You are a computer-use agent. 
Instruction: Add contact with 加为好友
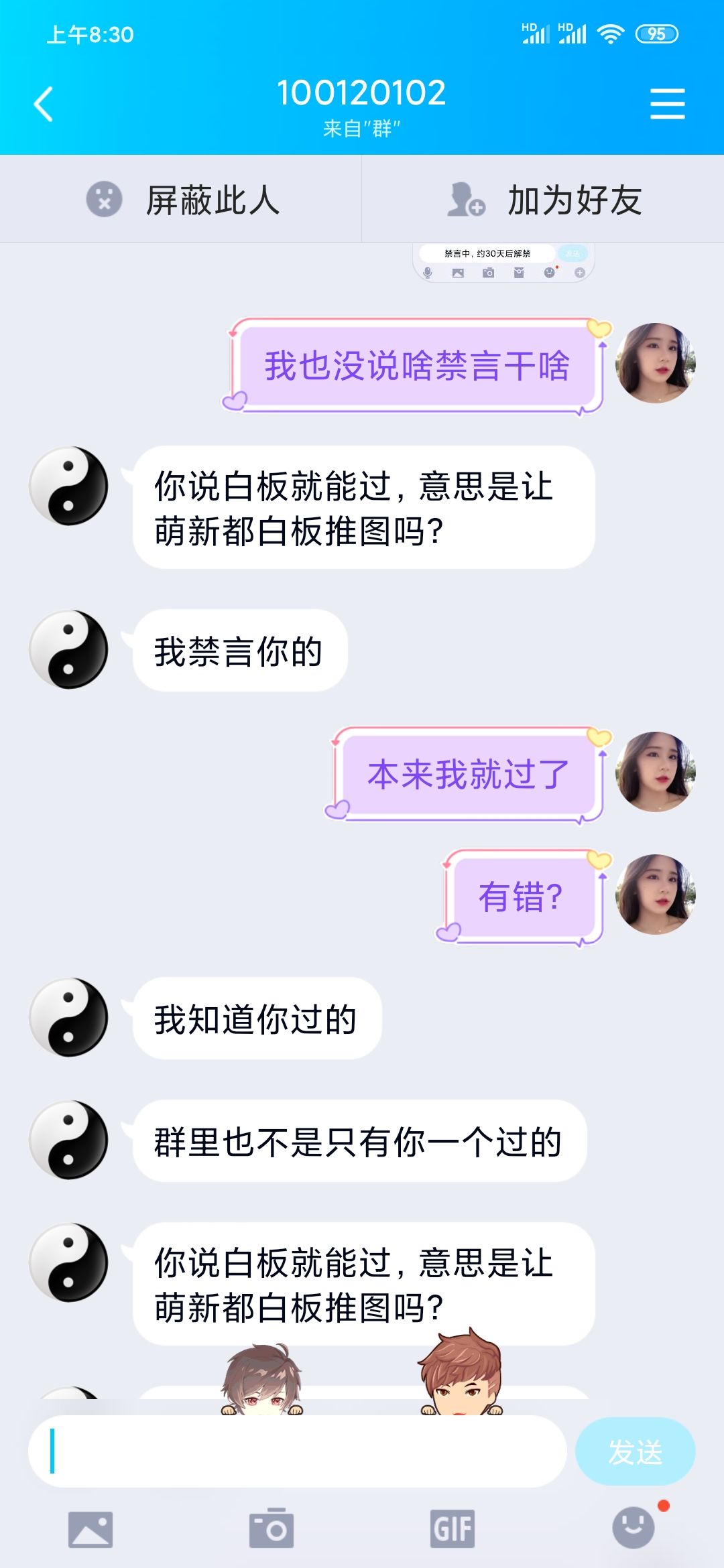click(543, 199)
